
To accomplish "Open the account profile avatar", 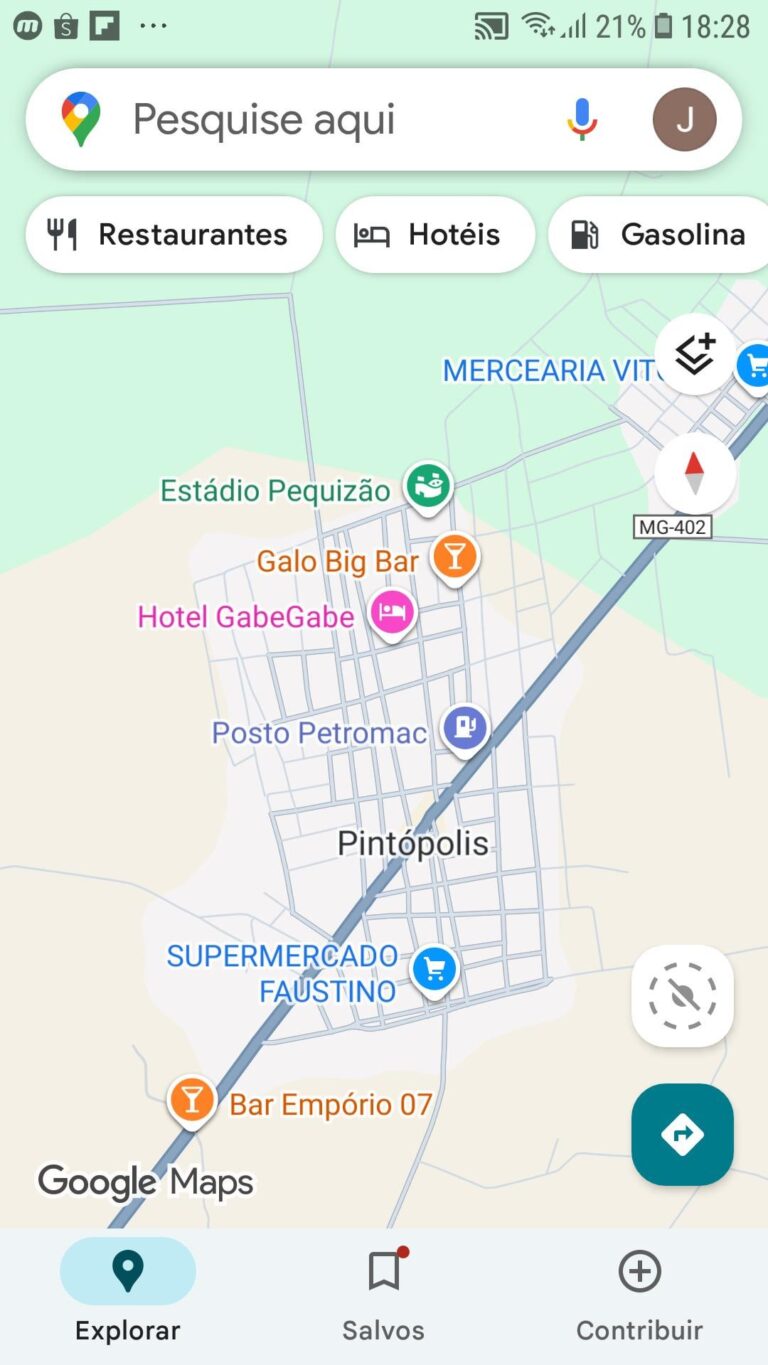I will pos(684,120).
